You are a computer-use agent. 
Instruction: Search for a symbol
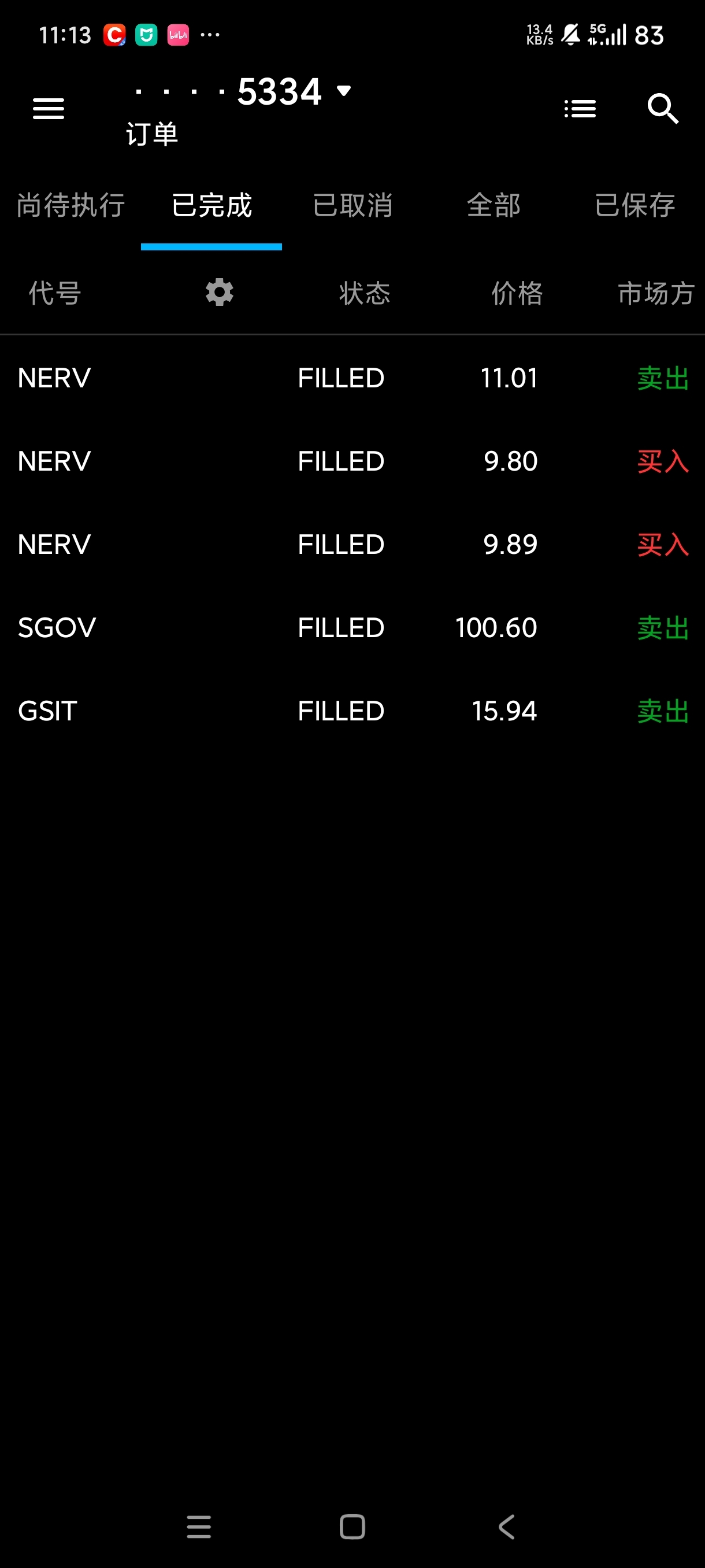[662, 109]
